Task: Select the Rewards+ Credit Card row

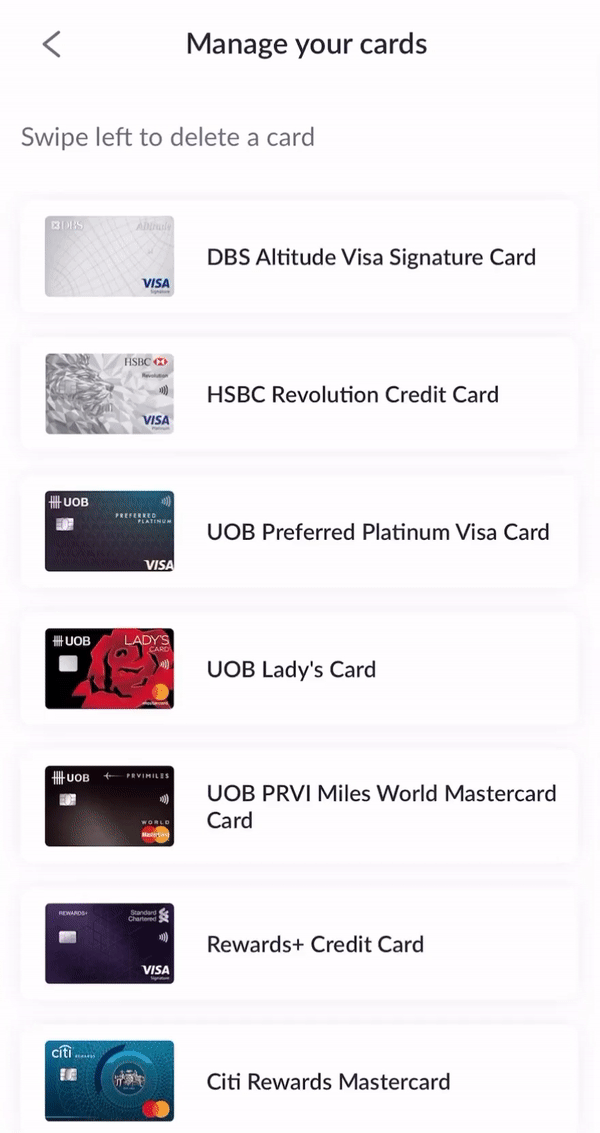Action: click(299, 944)
